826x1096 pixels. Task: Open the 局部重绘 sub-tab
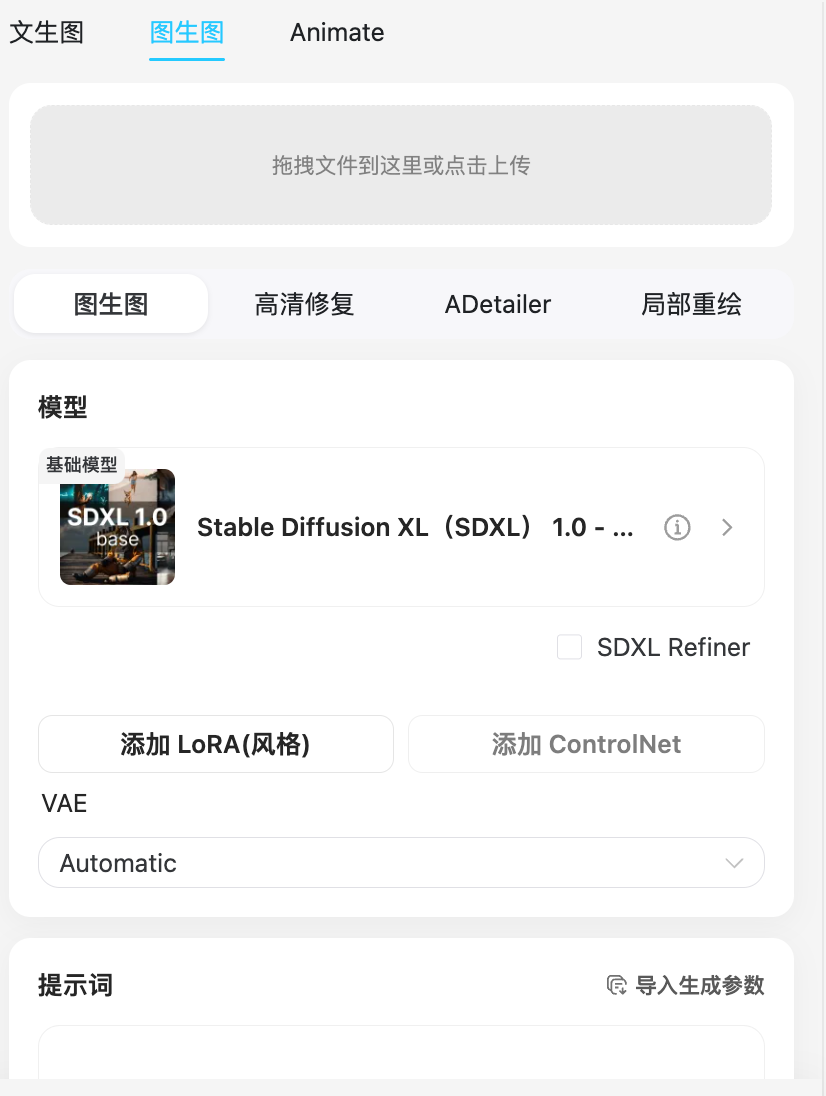click(x=690, y=304)
